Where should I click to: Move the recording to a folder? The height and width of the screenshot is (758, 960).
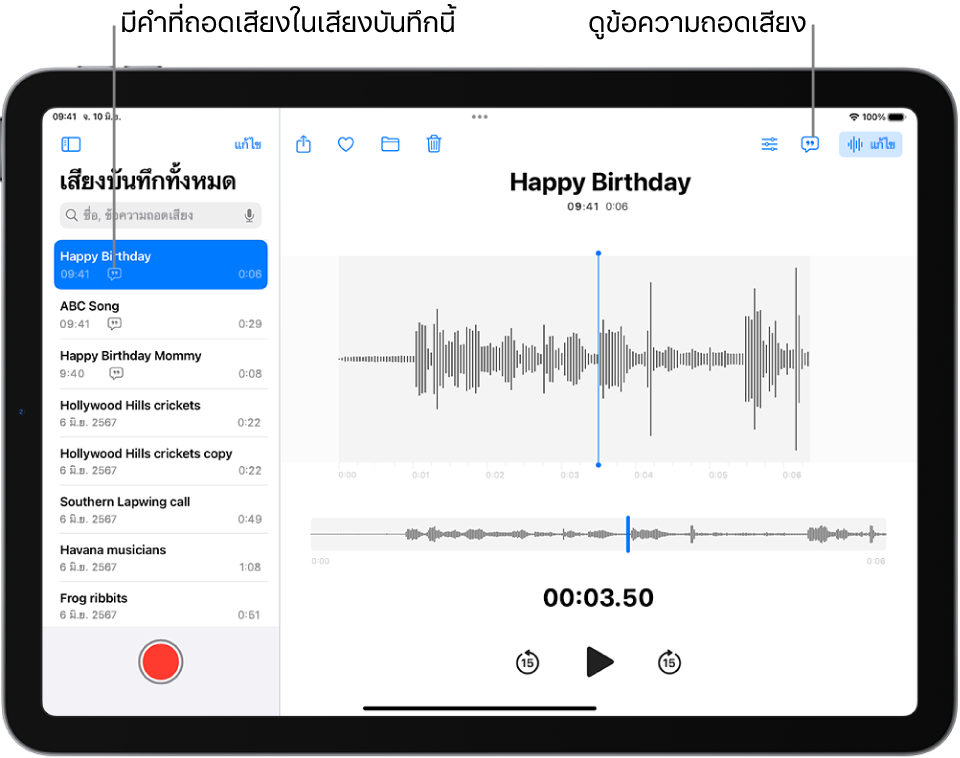(x=390, y=145)
